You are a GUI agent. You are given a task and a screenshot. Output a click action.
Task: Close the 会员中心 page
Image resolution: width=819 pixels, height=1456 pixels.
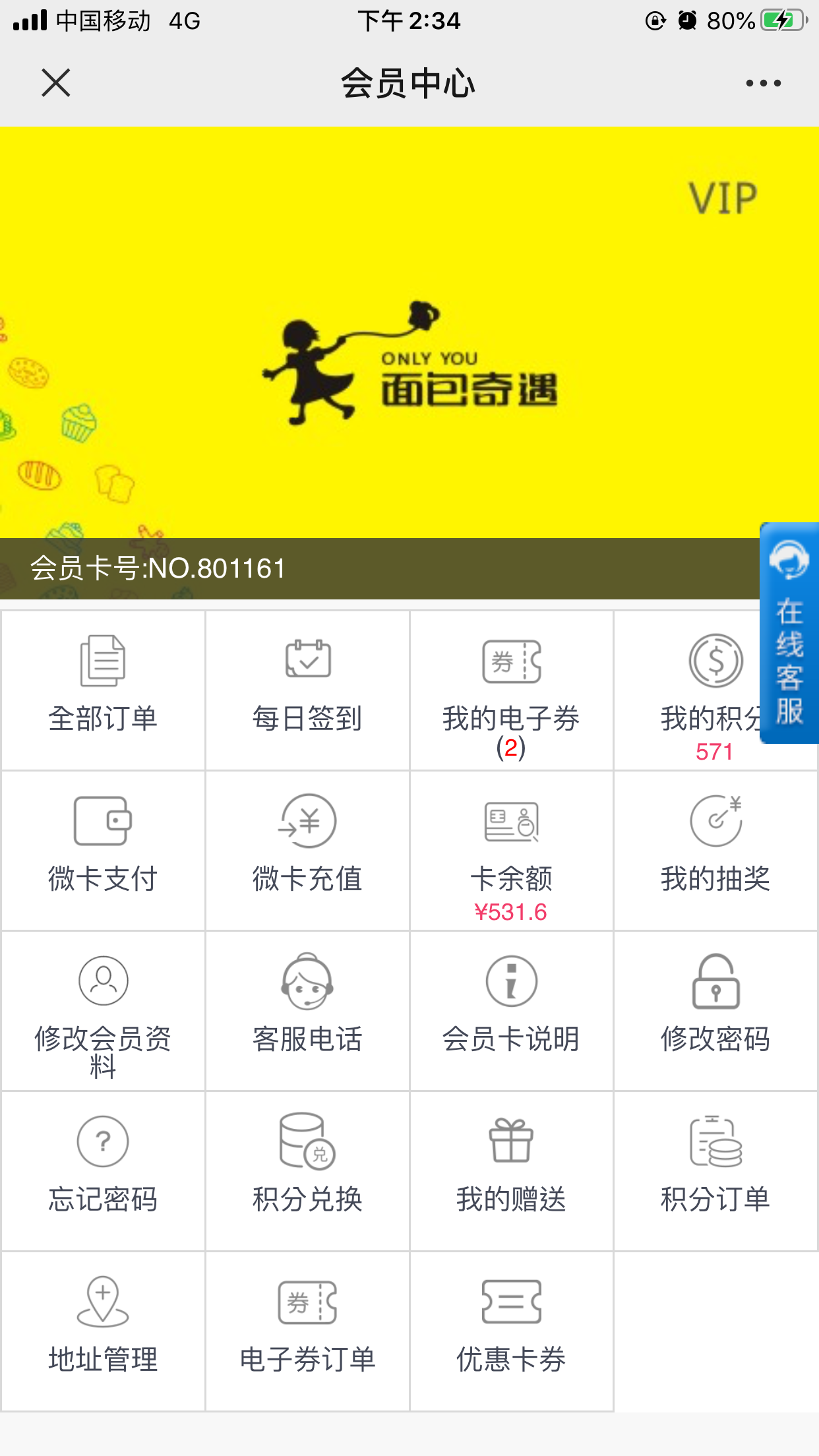(56, 83)
